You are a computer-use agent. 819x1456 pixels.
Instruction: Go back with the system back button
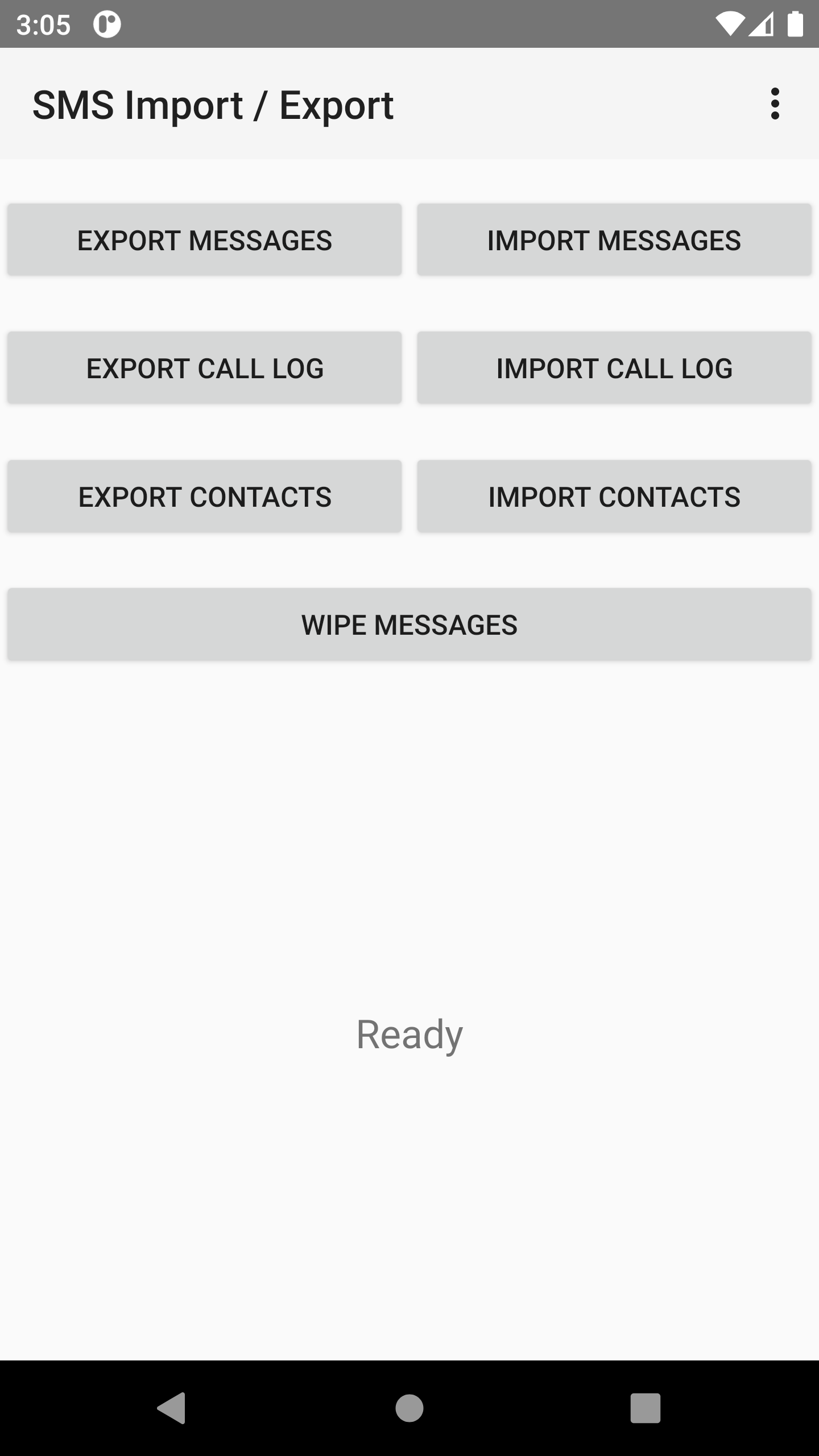point(172,1408)
